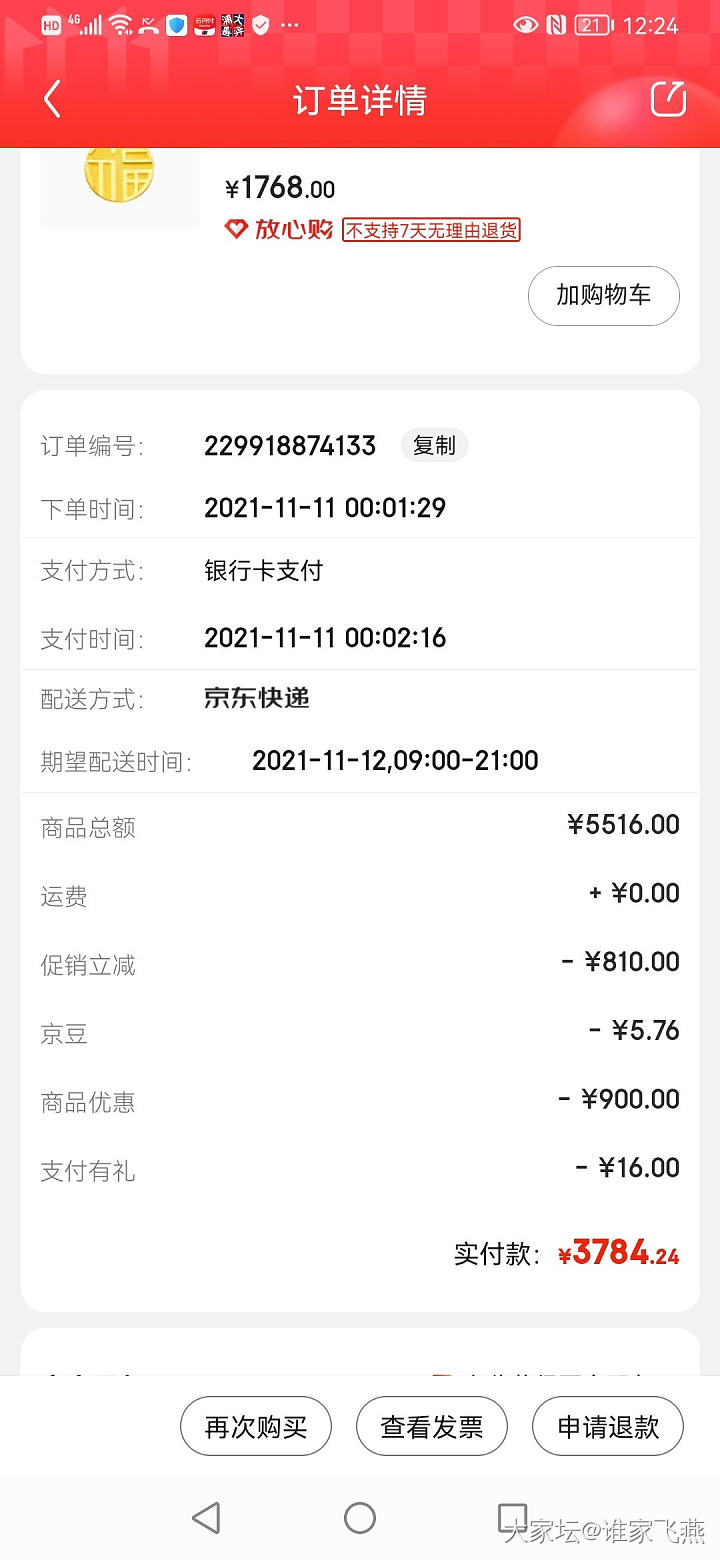Viewport: 720px width, 1560px height.
Task: Select 再次购买 to buy again
Action: click(256, 1426)
